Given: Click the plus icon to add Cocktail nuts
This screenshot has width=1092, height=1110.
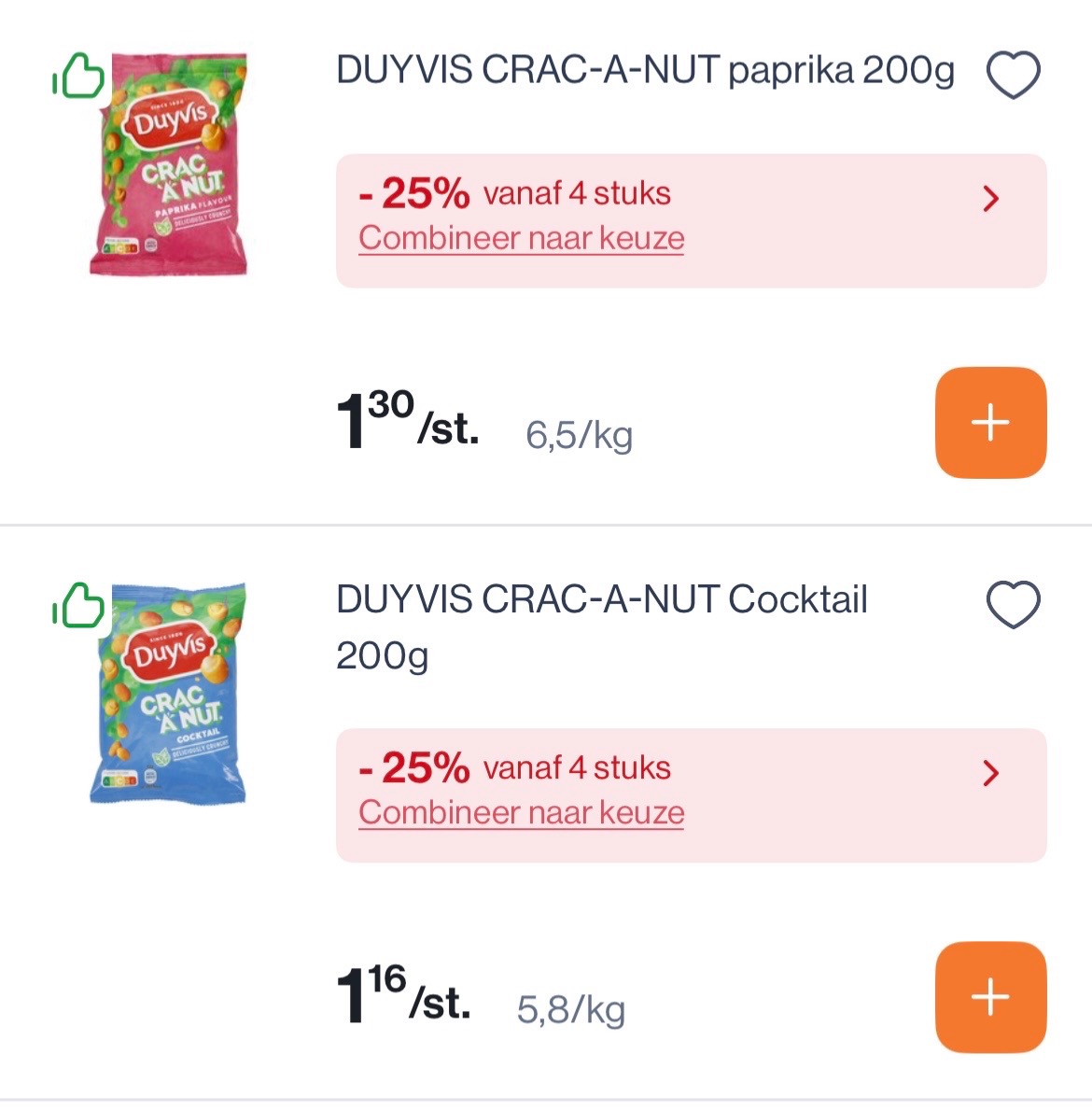Looking at the screenshot, I should 990,997.
